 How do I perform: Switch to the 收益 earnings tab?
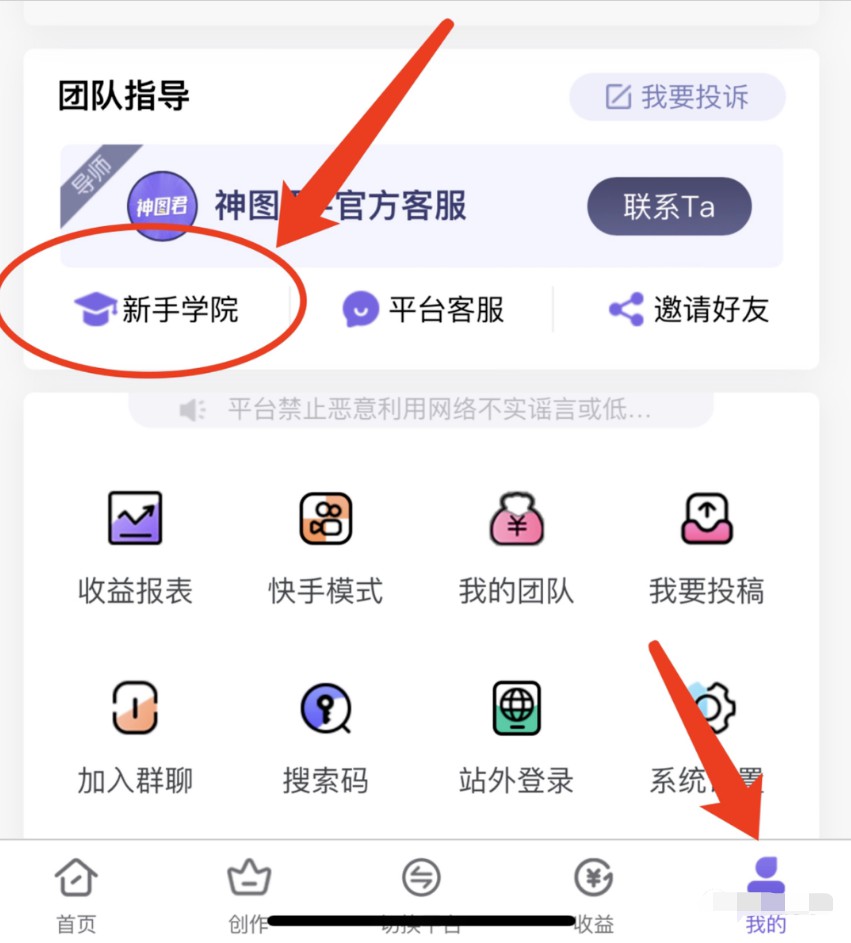pos(593,892)
